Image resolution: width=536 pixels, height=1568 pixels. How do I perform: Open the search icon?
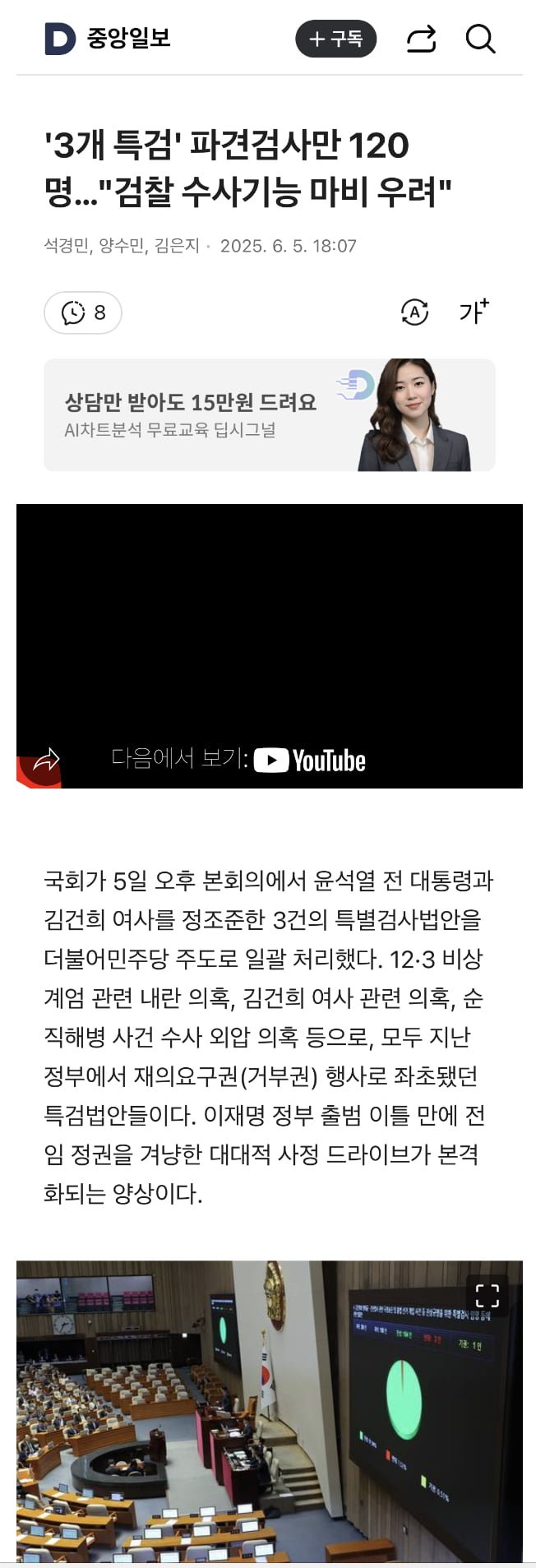[x=480, y=39]
